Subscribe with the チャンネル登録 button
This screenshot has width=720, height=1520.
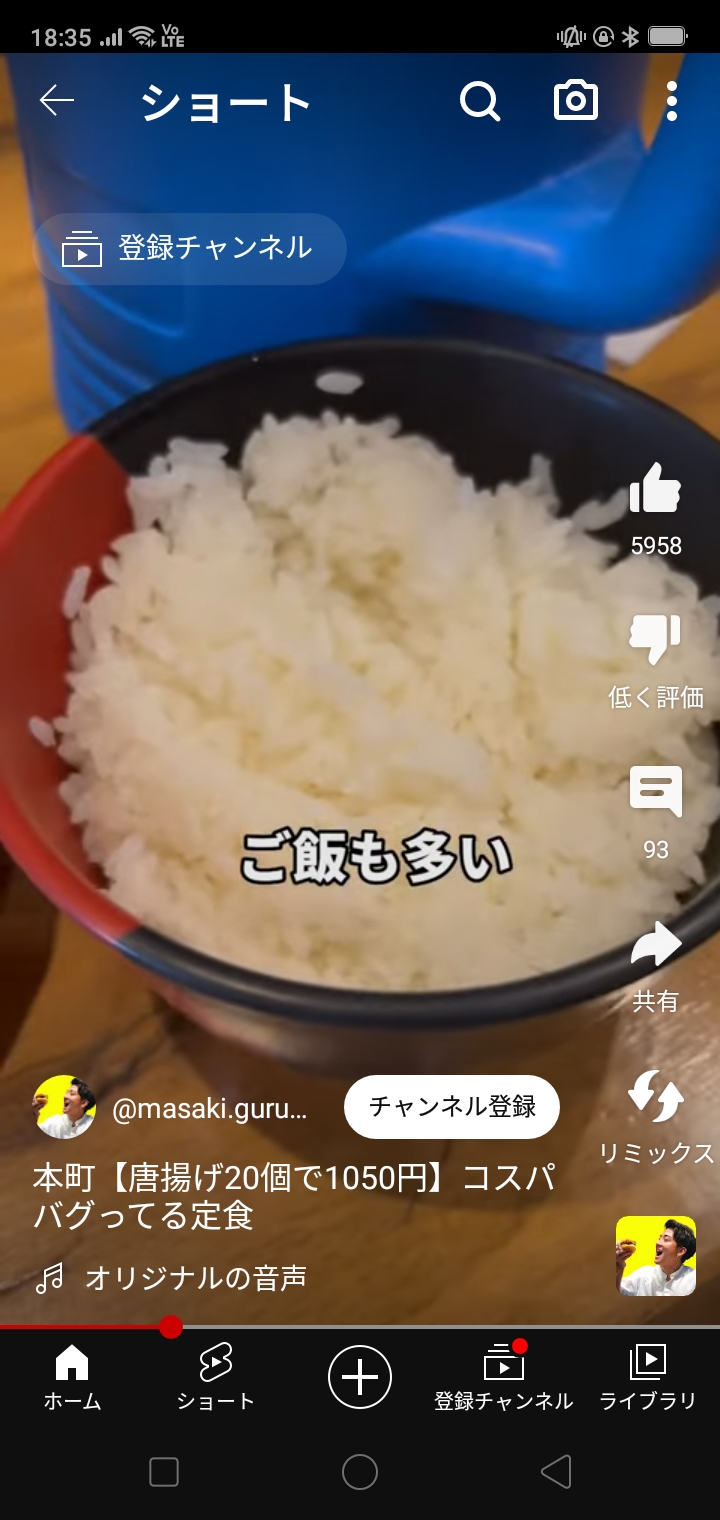point(452,1107)
